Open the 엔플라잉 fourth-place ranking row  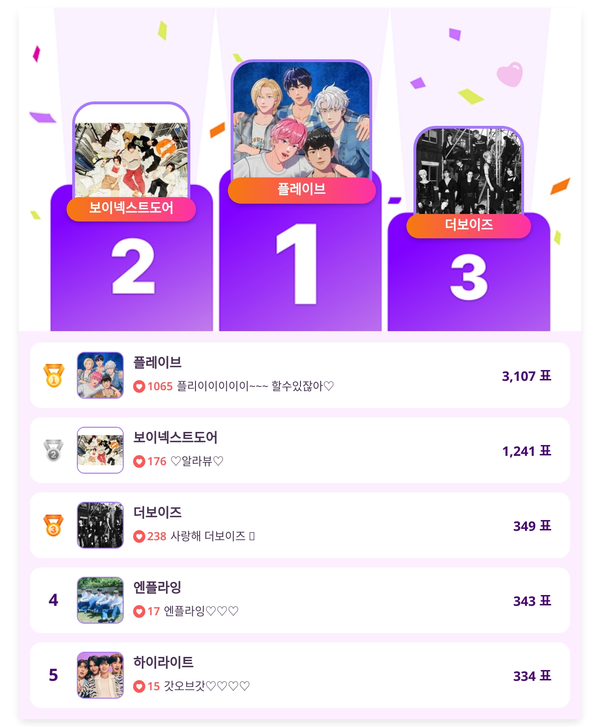(300, 600)
